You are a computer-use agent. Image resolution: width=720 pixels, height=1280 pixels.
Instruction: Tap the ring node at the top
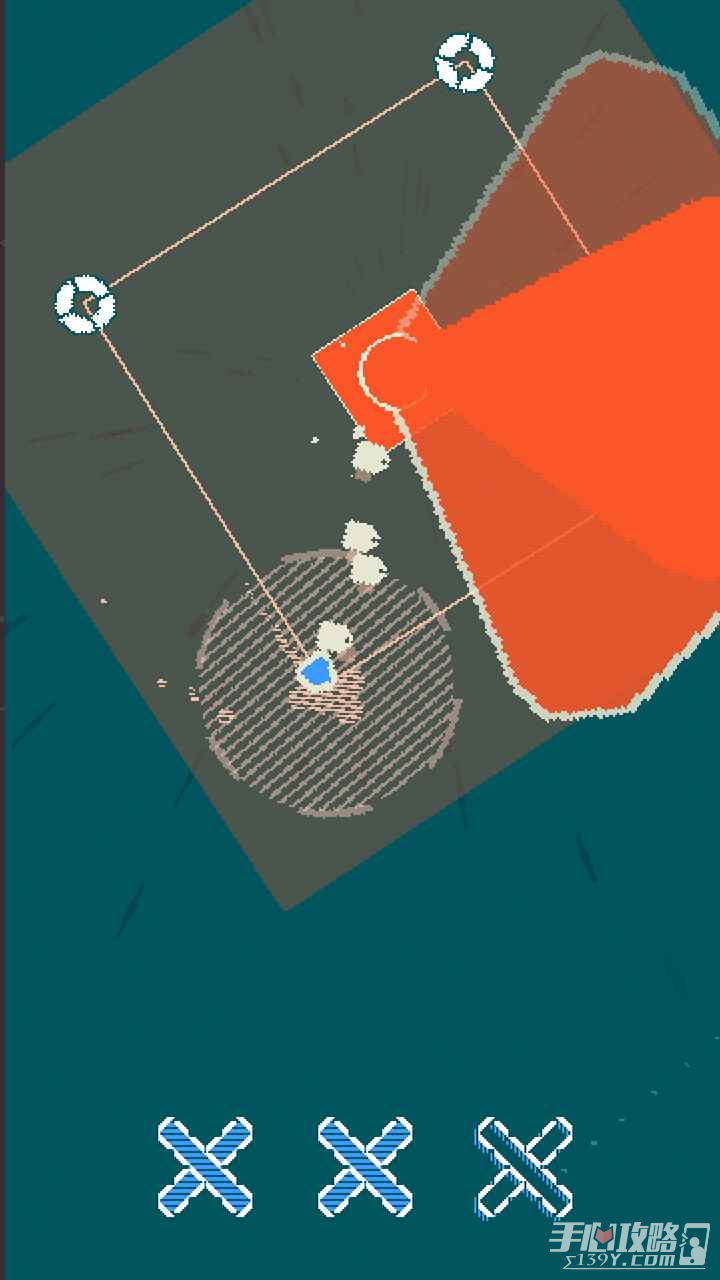click(465, 62)
